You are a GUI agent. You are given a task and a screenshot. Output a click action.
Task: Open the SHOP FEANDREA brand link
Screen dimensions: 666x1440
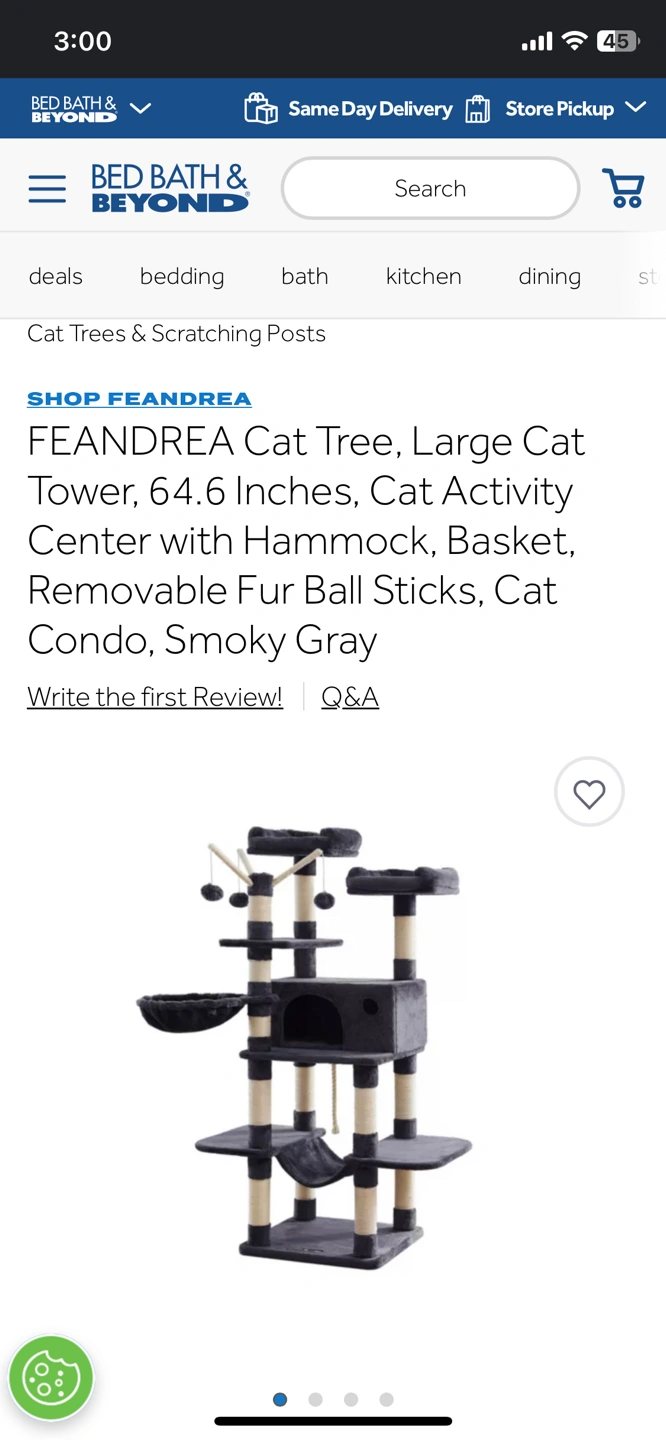(139, 399)
